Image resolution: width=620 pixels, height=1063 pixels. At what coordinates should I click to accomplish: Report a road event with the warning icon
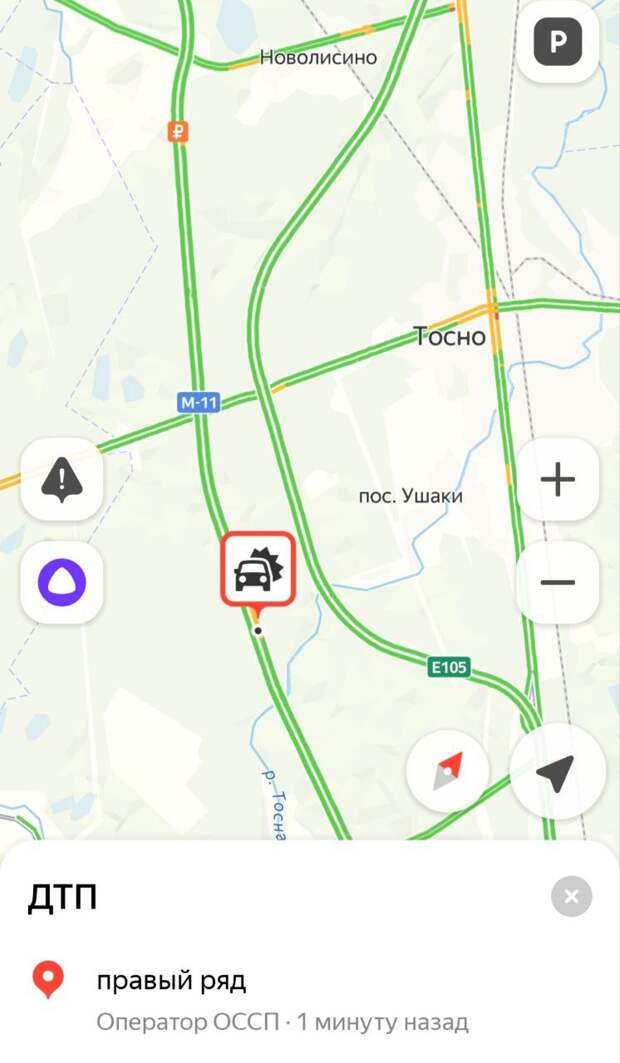[62, 480]
